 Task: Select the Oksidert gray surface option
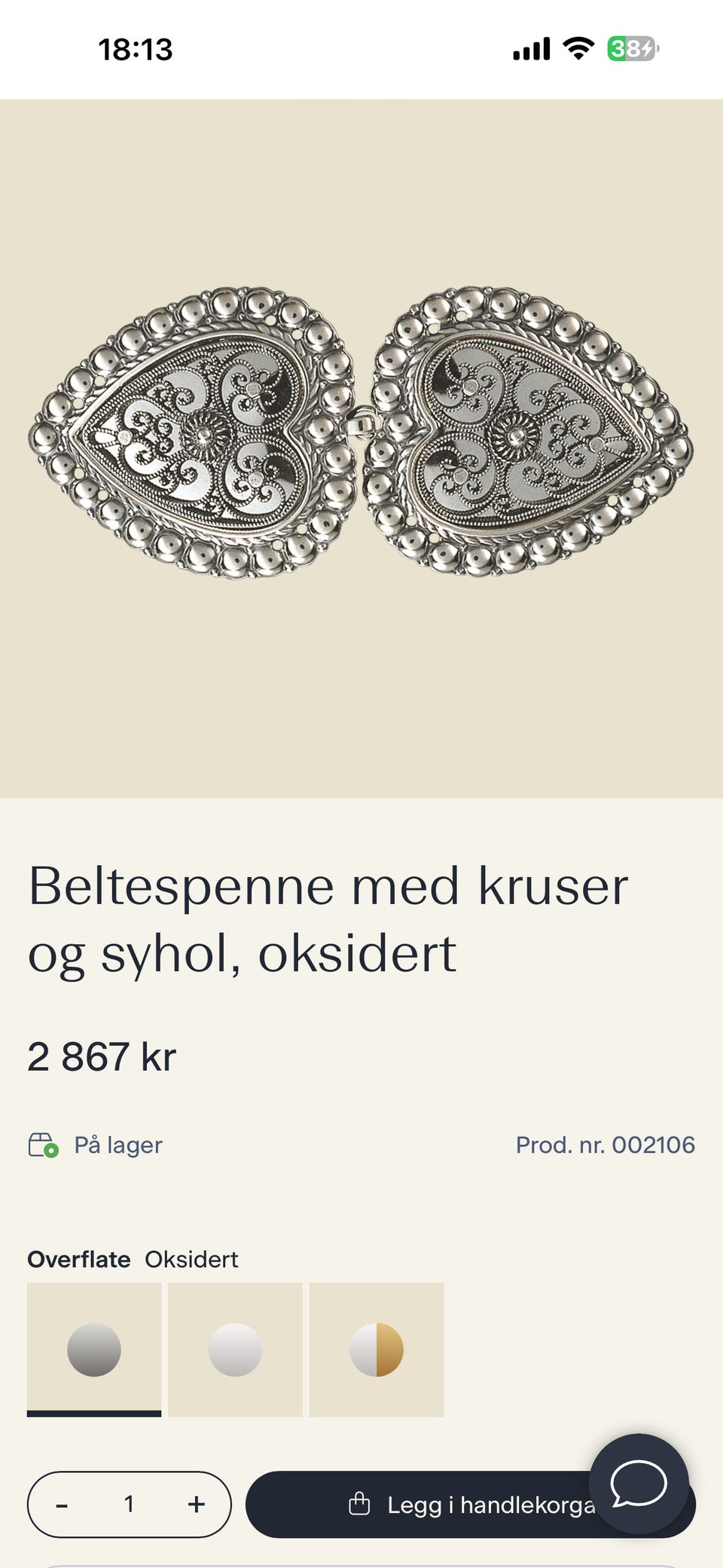tap(95, 1349)
